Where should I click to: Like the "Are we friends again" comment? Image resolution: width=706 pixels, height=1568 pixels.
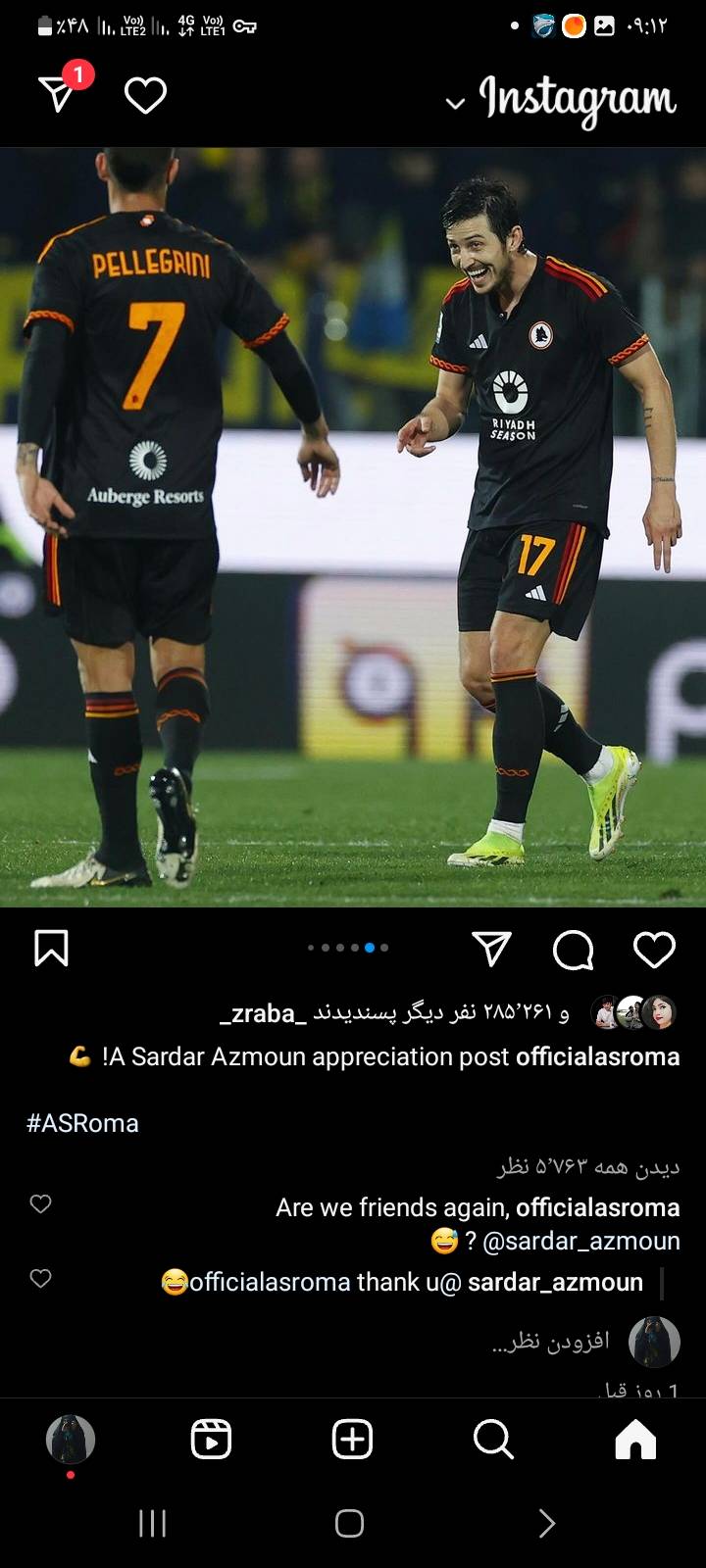[40, 1203]
